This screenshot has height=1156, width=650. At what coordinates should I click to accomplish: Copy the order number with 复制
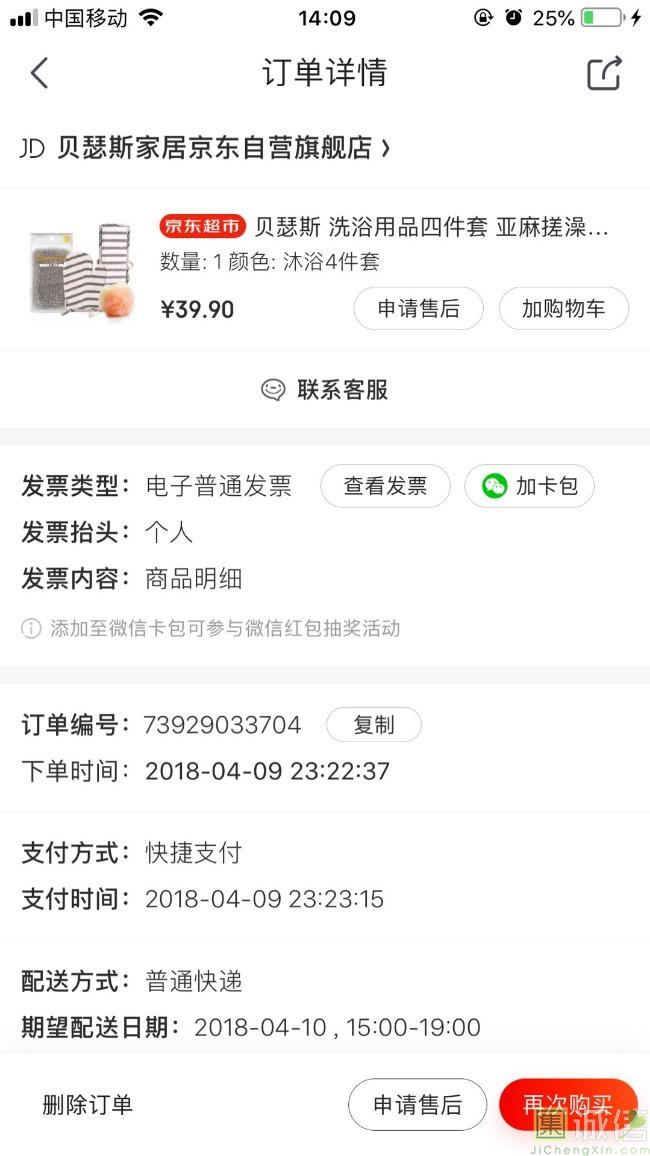click(374, 725)
